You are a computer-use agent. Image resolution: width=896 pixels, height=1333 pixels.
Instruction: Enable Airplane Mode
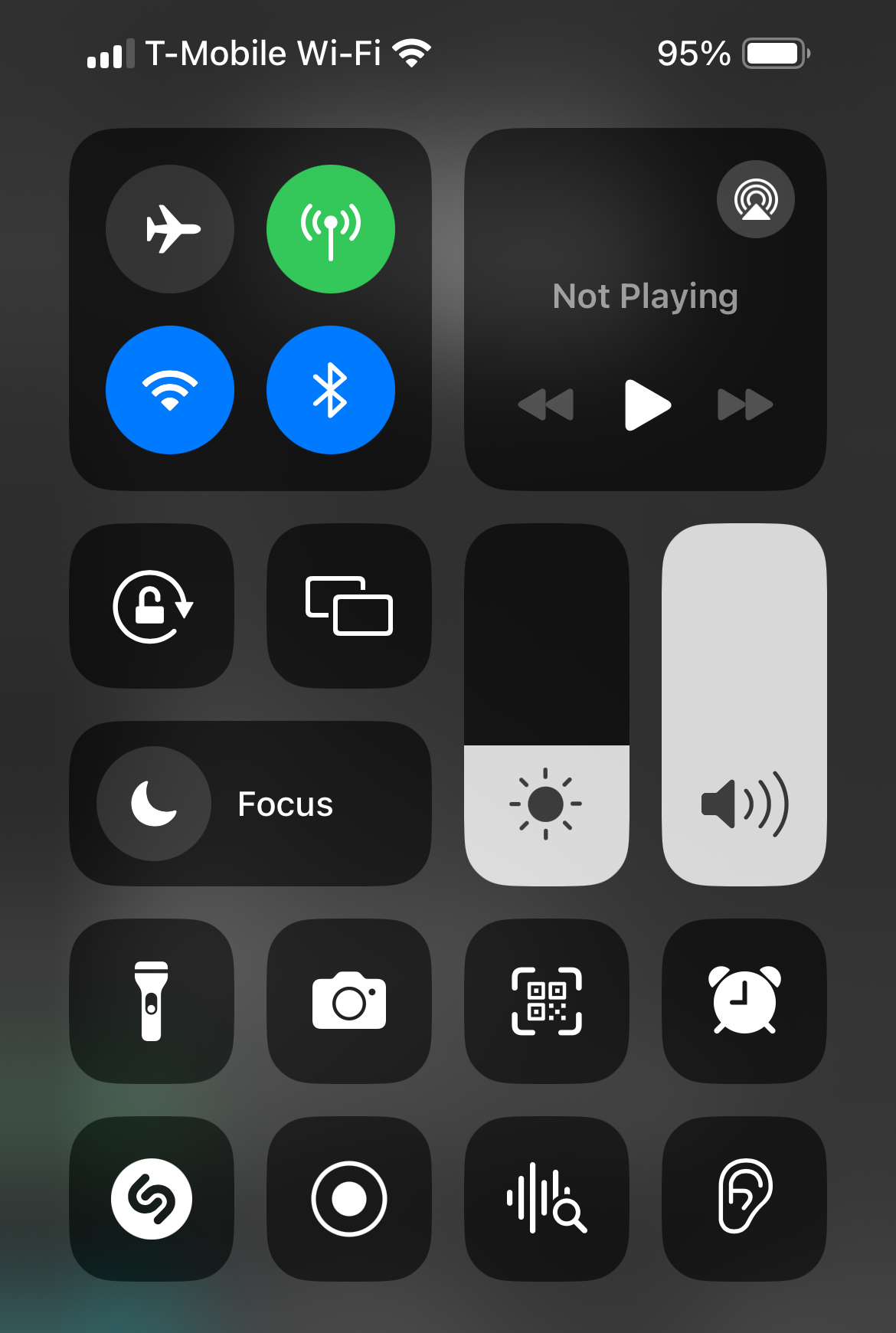pyautogui.click(x=170, y=229)
